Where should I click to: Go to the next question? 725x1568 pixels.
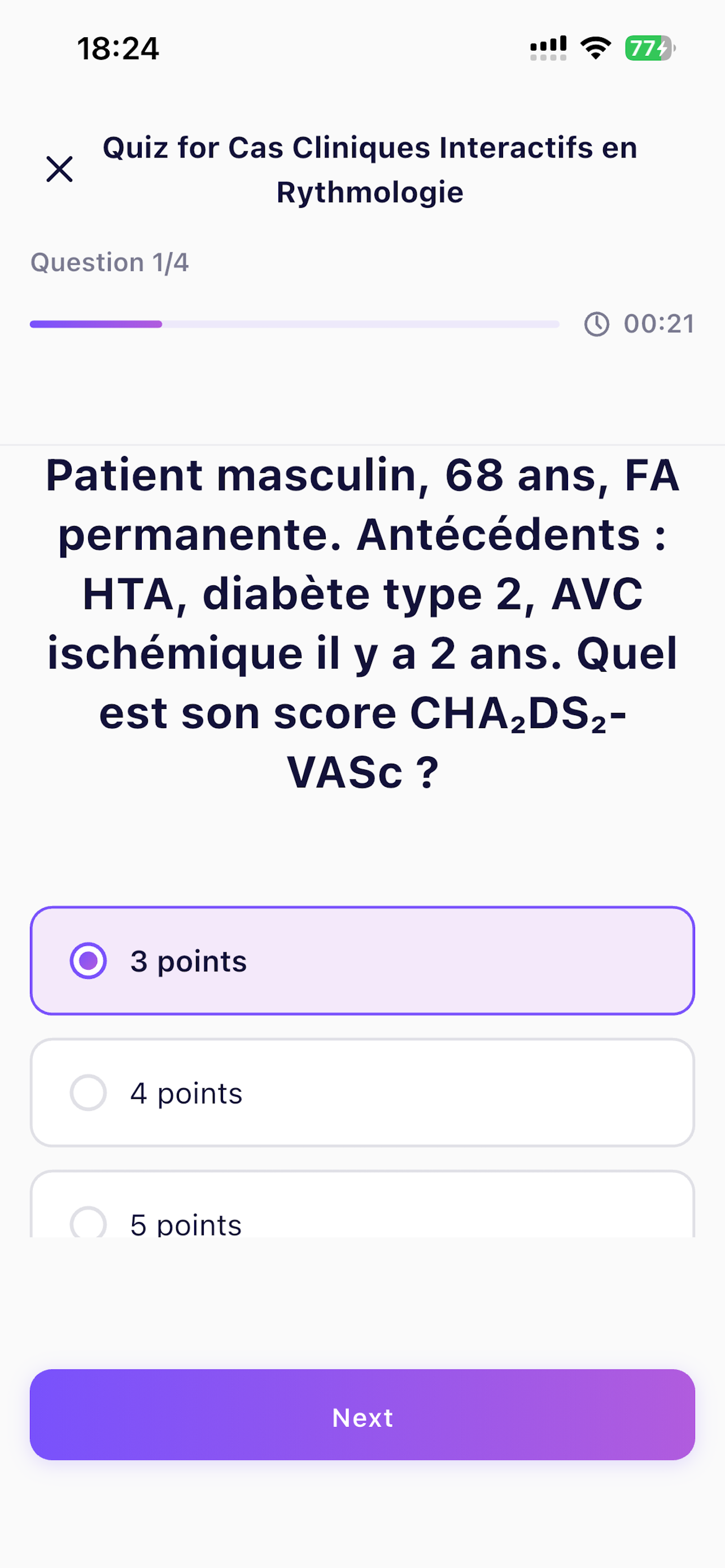(x=362, y=1414)
